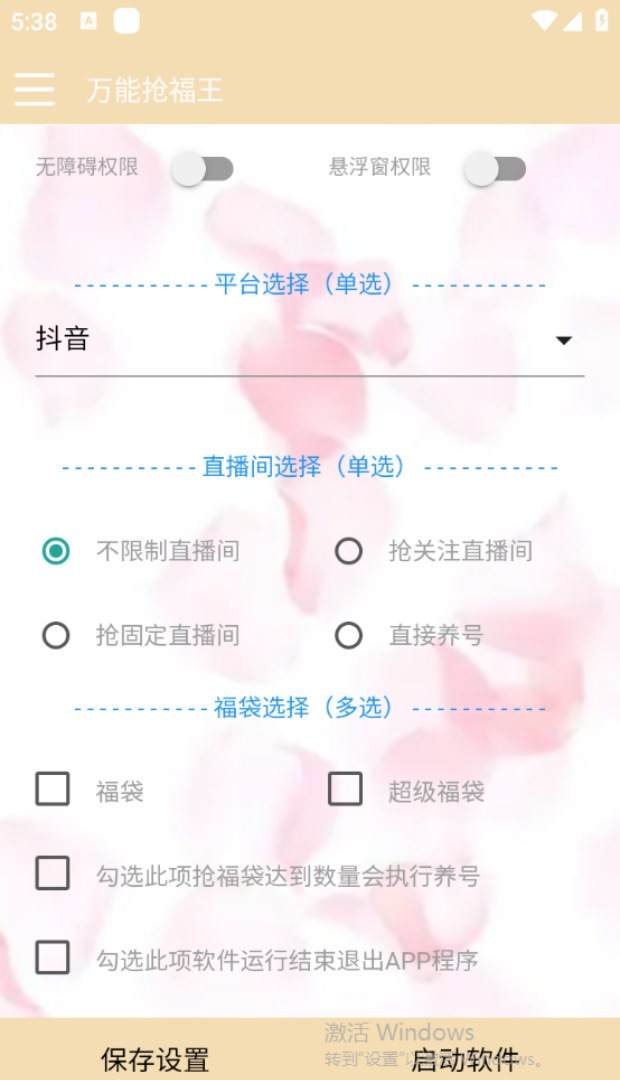Turn on the 悬浮窗权限 switch

click(495, 169)
